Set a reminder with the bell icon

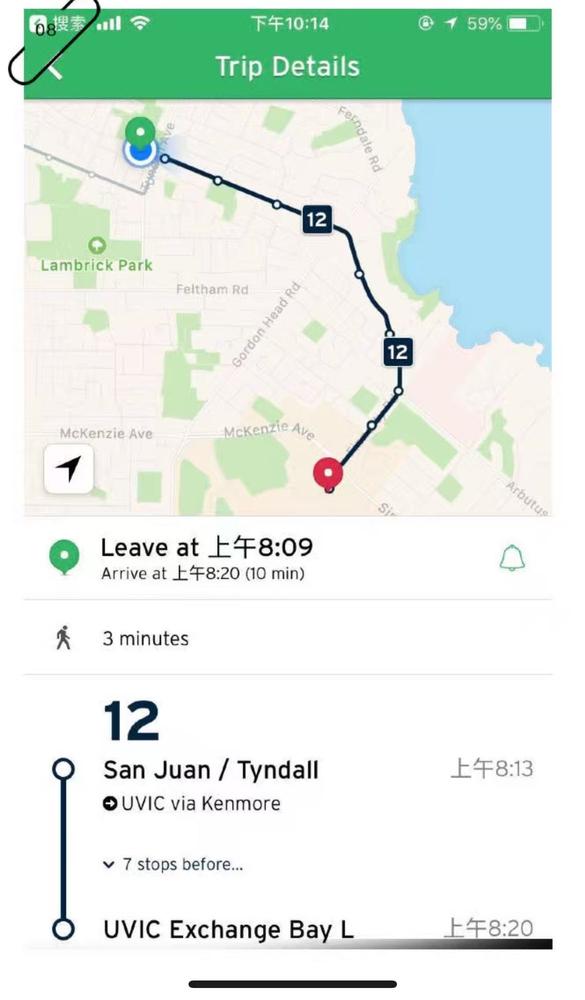(512, 558)
